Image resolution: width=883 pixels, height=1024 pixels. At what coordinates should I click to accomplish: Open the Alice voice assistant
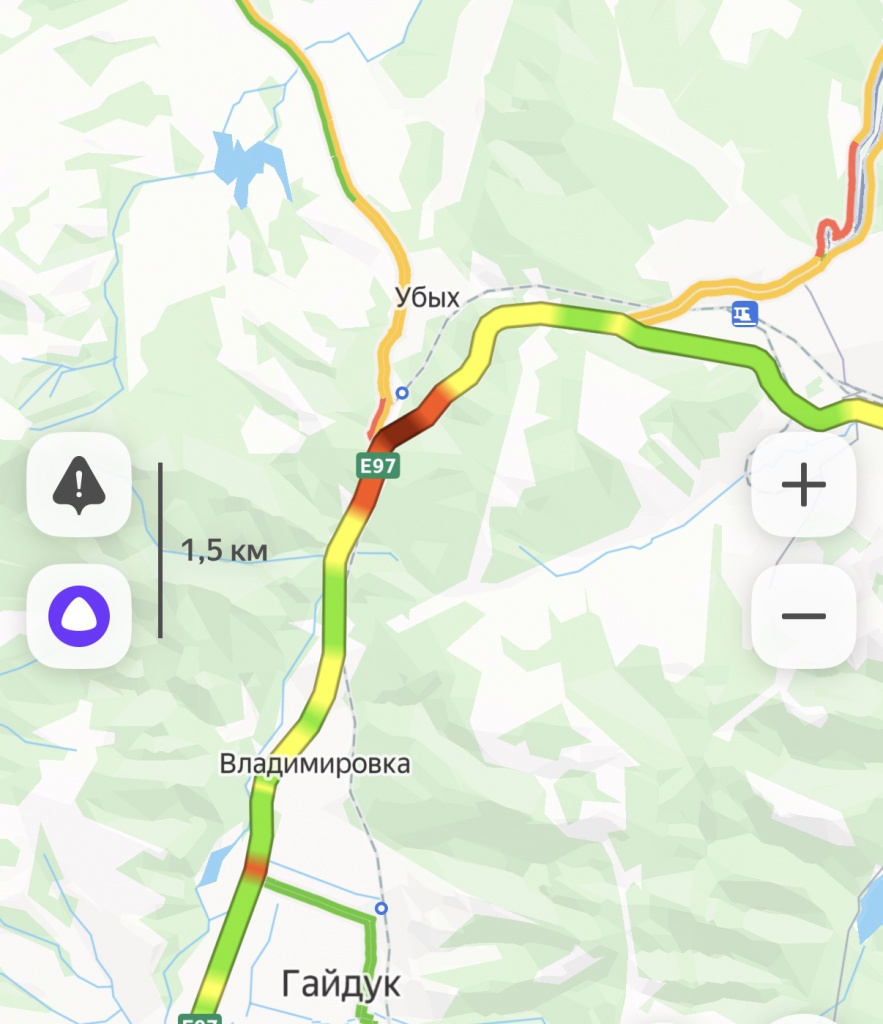coord(79,616)
